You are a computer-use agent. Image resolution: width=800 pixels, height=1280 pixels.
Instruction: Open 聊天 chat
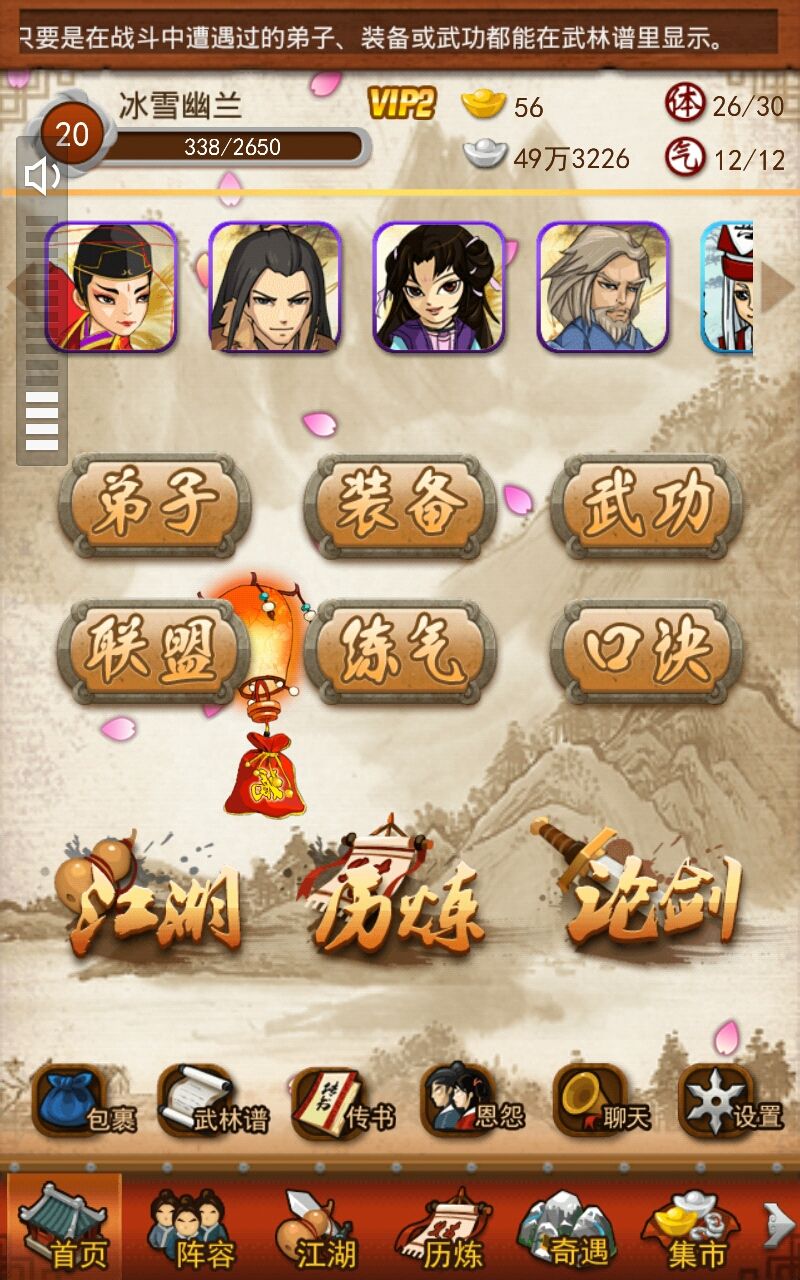(x=601, y=1100)
